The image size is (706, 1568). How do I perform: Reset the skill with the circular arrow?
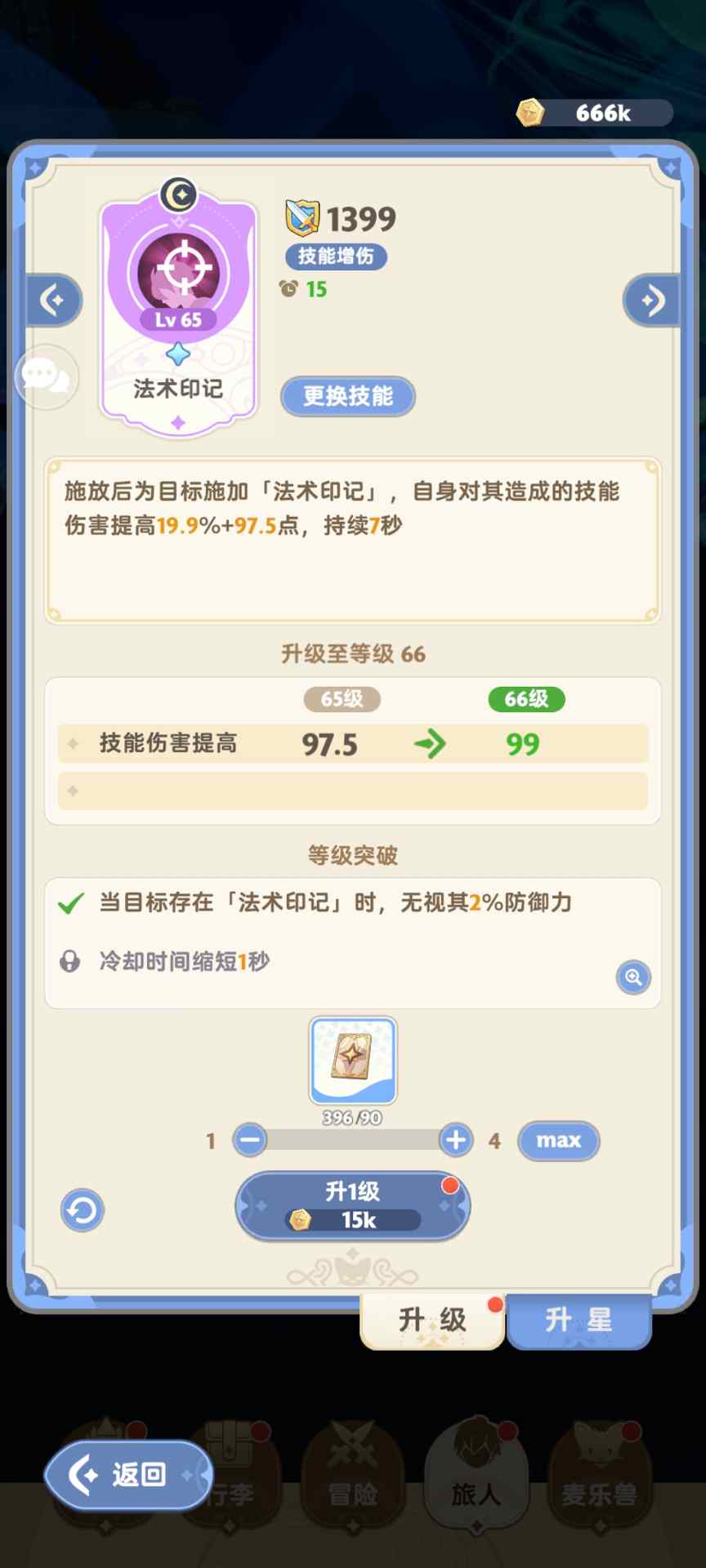[x=83, y=1210]
